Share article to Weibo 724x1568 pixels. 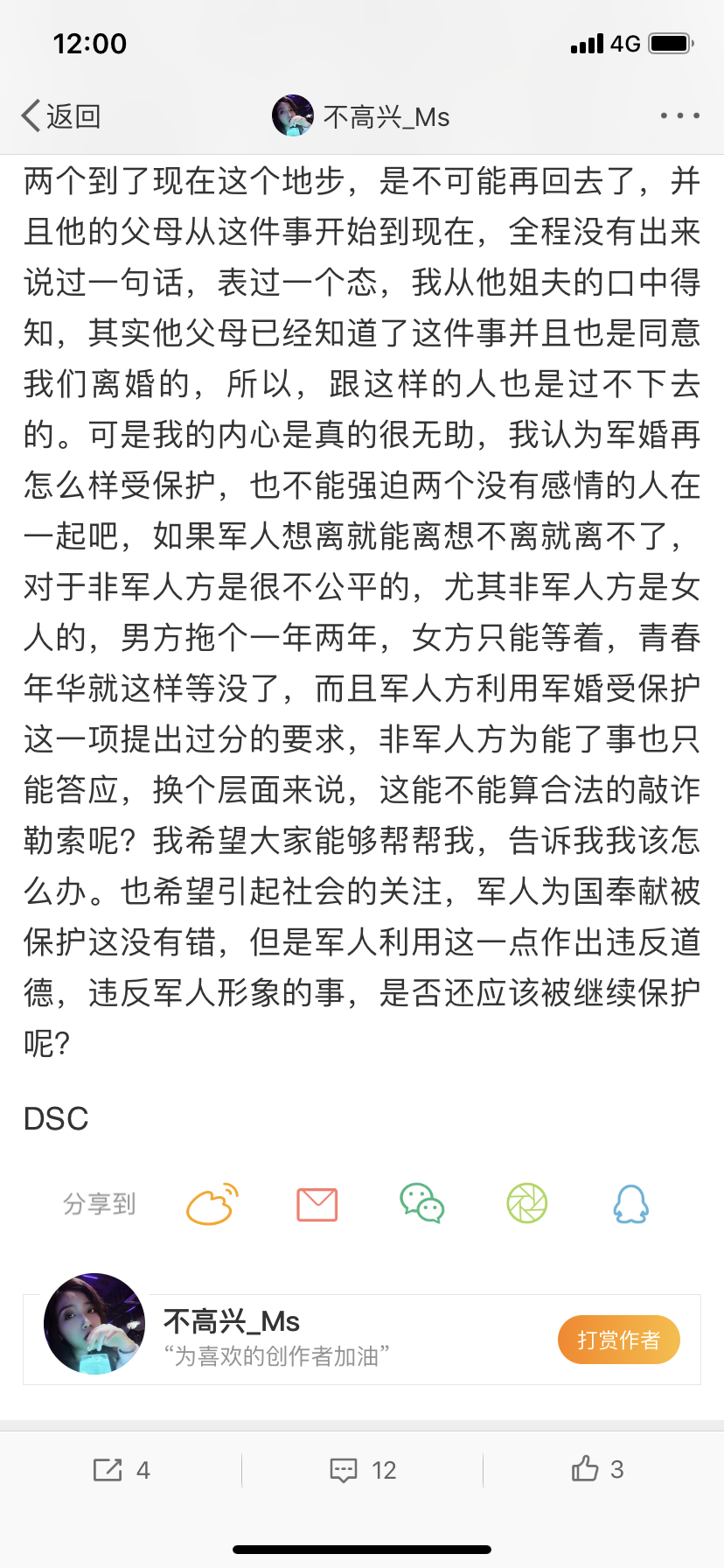click(212, 1204)
